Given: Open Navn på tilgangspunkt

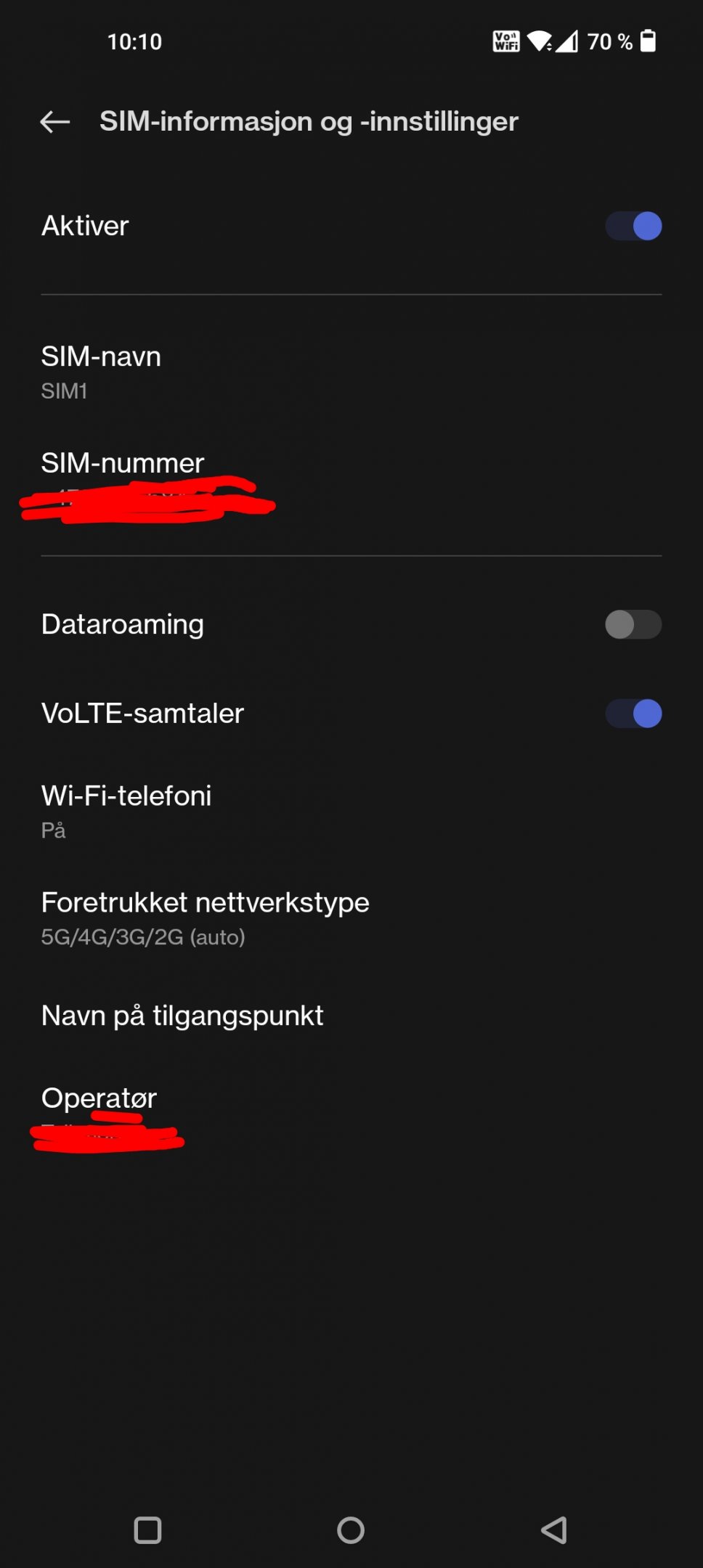Looking at the screenshot, I should [x=351, y=1016].
